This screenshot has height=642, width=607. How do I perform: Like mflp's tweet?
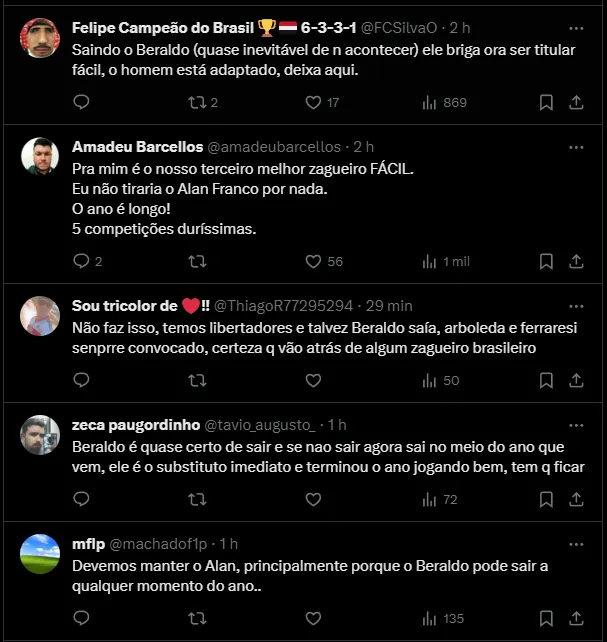(313, 618)
